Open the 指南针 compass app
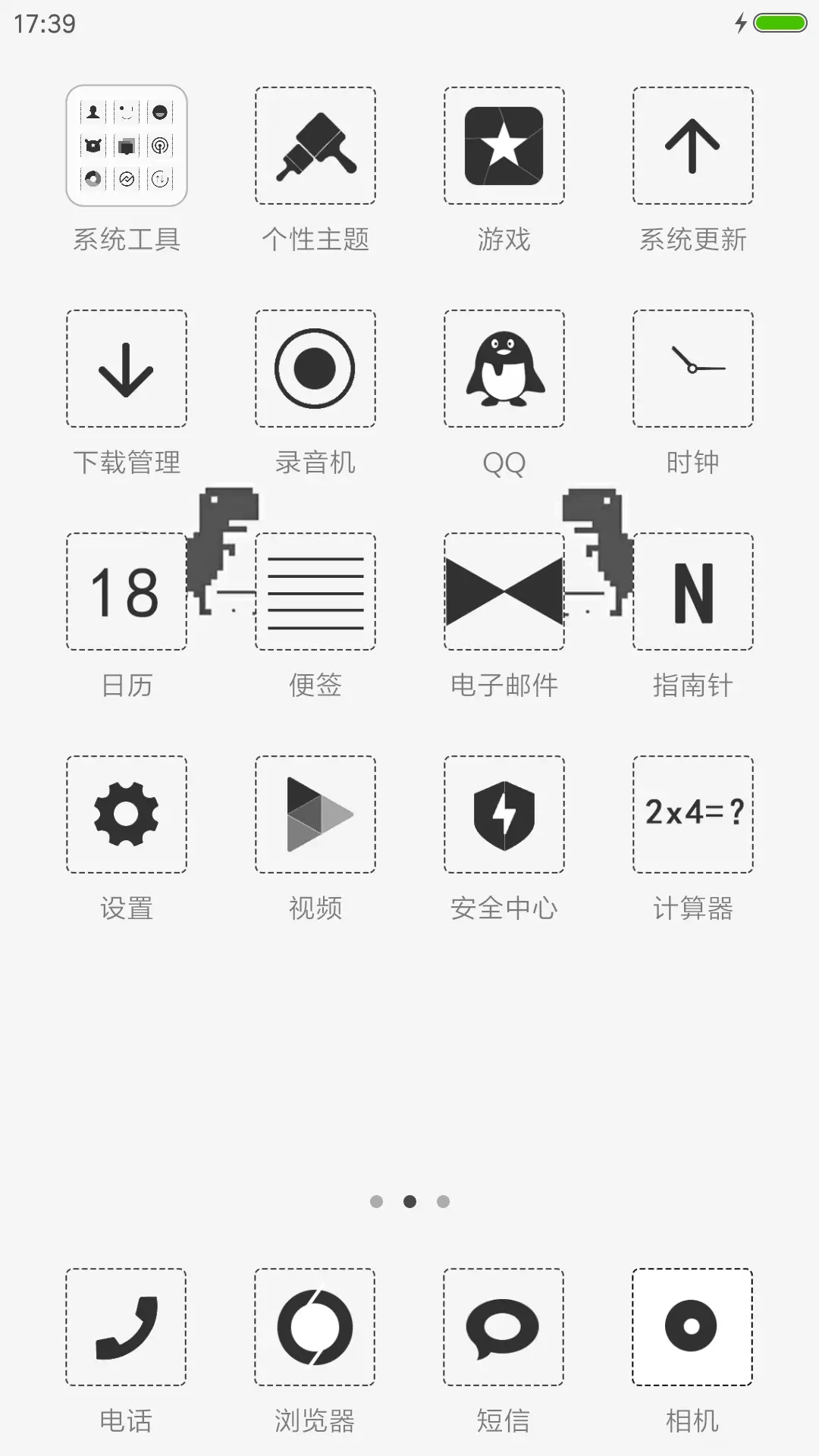 tap(692, 592)
